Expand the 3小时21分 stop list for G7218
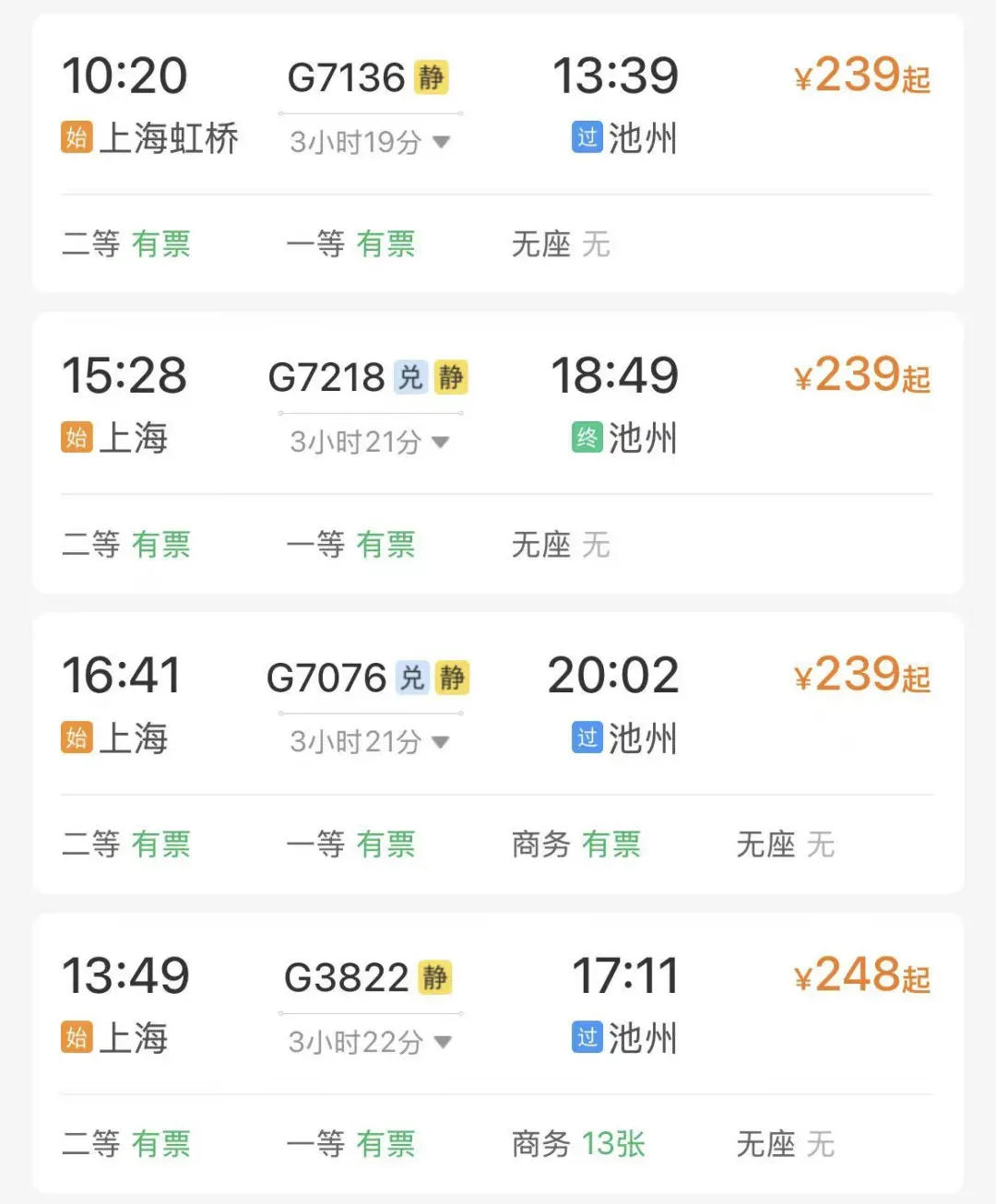The image size is (996, 1204). coord(370,443)
